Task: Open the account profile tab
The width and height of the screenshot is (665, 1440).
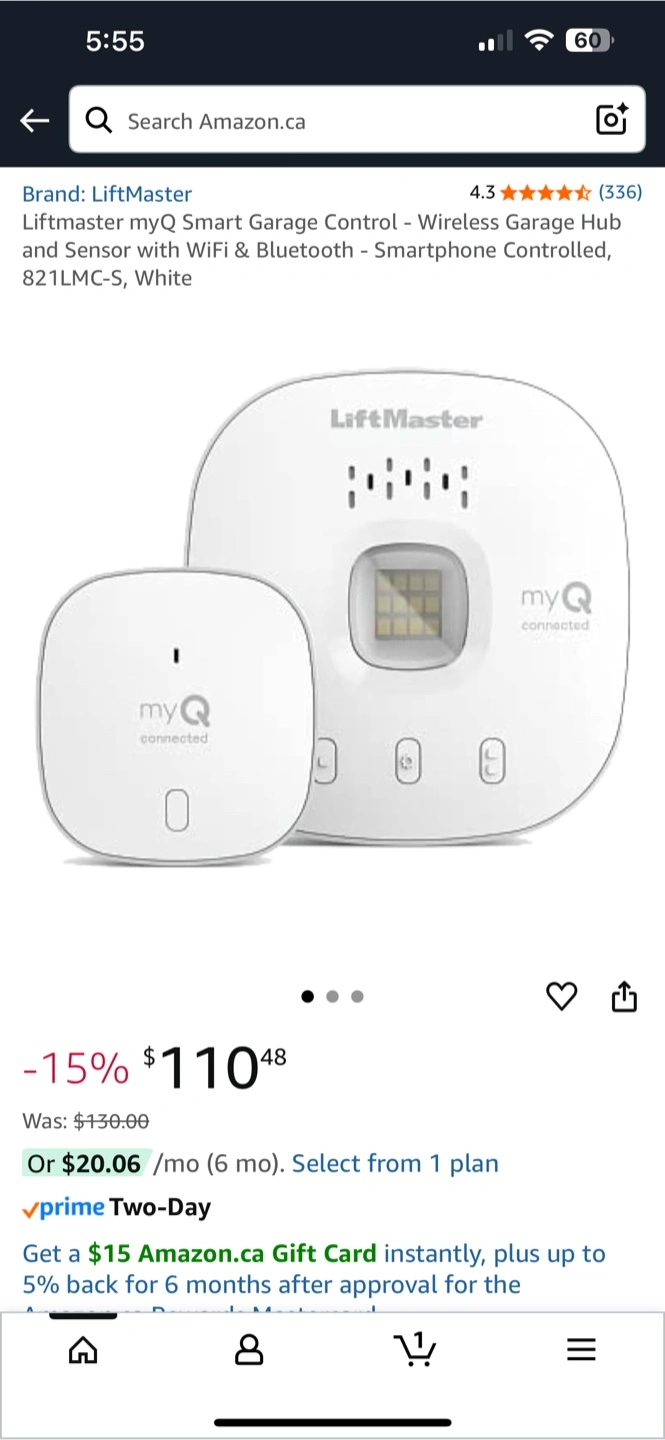Action: click(x=248, y=1351)
